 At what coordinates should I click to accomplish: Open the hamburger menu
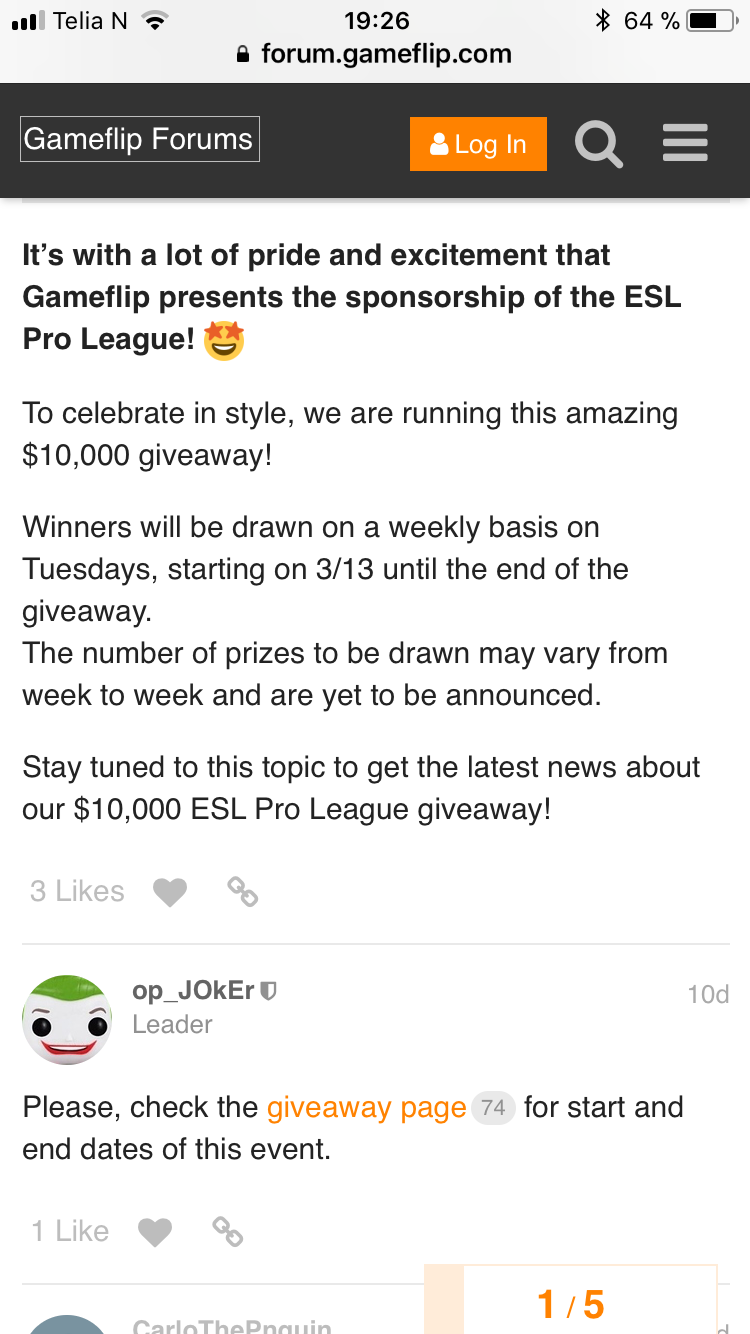pyautogui.click(x=685, y=143)
